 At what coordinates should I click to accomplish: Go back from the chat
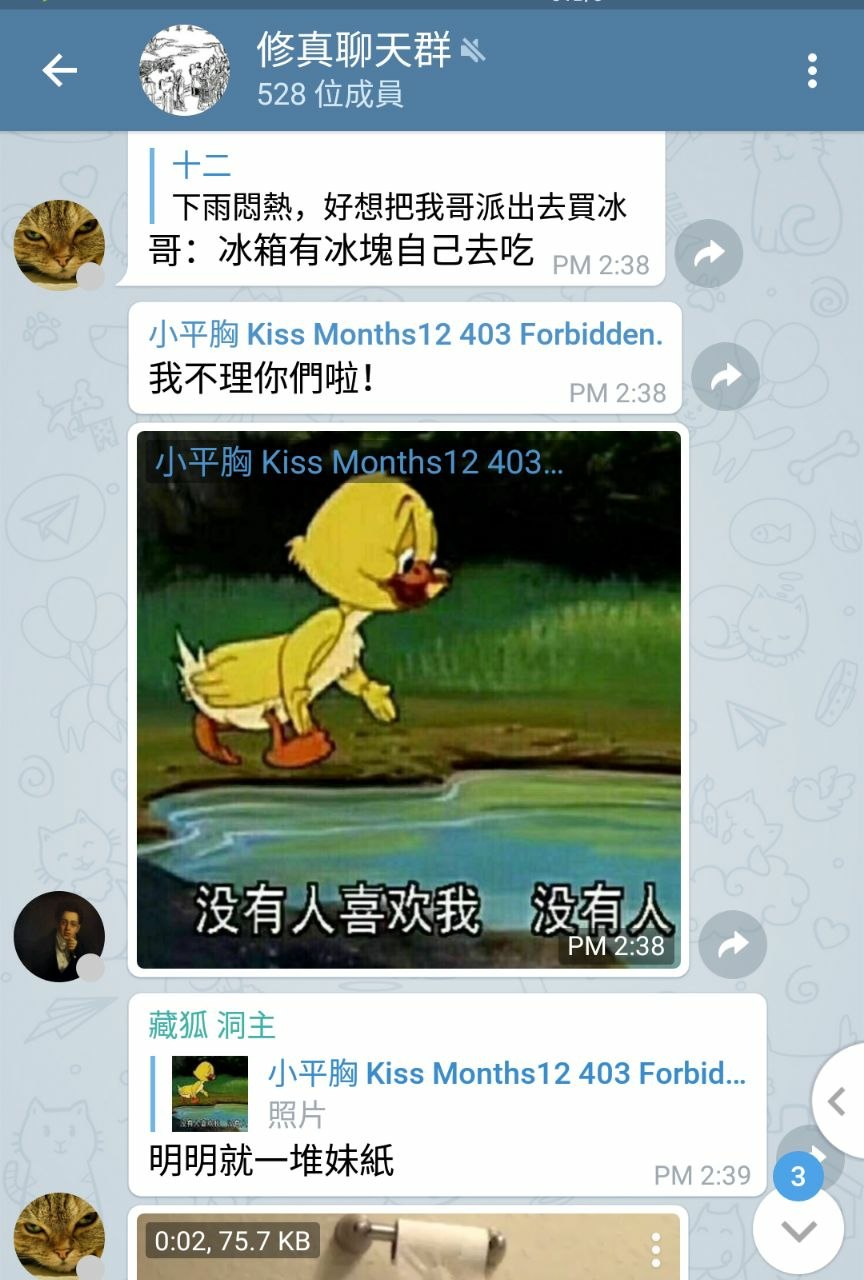pyautogui.click(x=60, y=70)
